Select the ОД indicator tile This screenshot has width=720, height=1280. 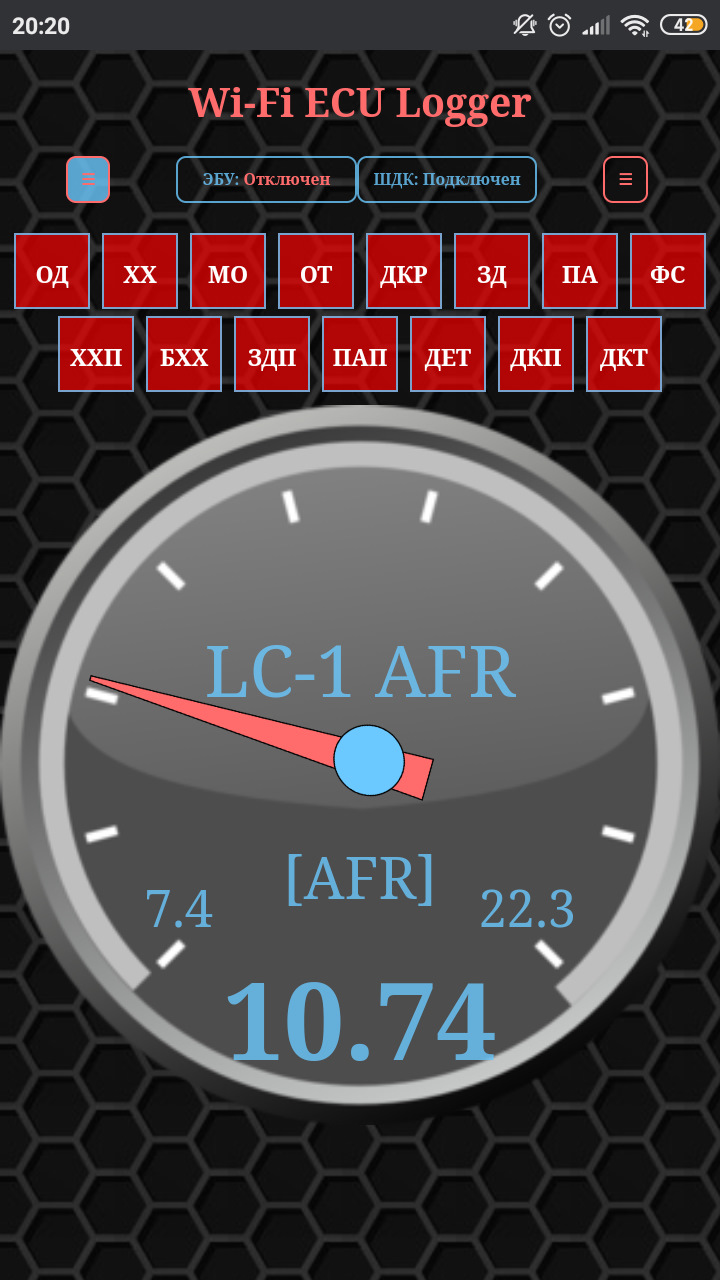click(52, 271)
